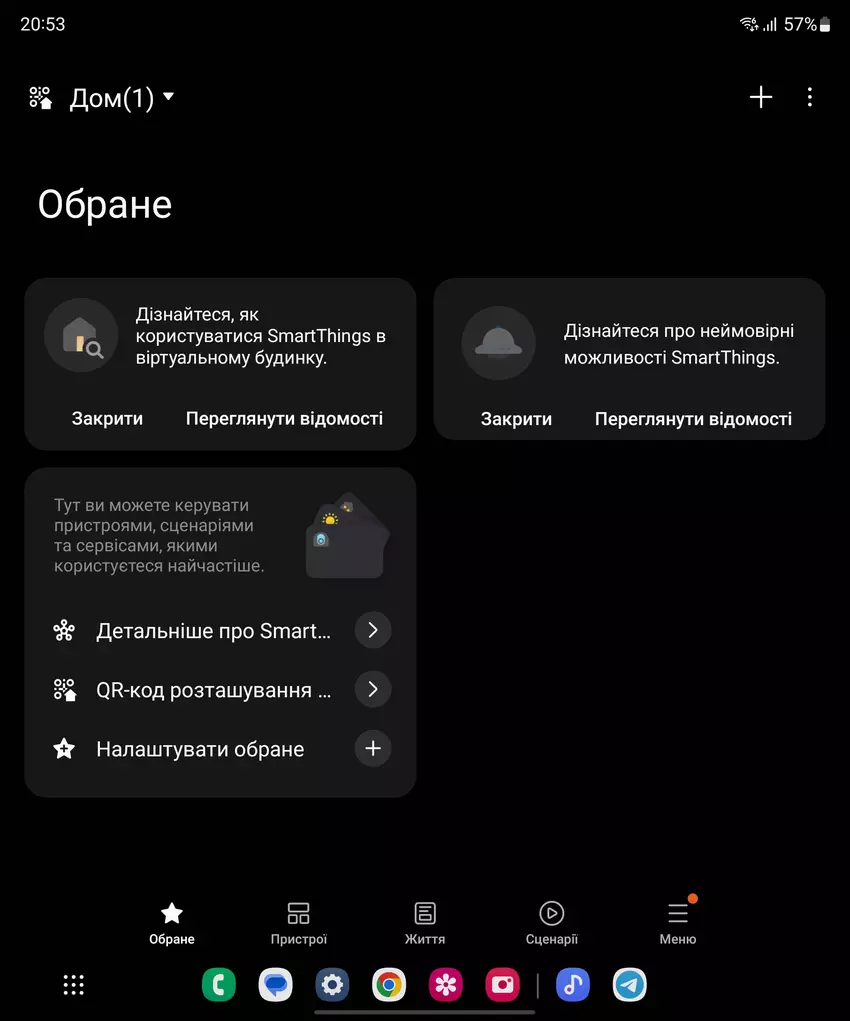
Task: Dismiss the virtual home card with Закрити
Action: [x=107, y=419]
